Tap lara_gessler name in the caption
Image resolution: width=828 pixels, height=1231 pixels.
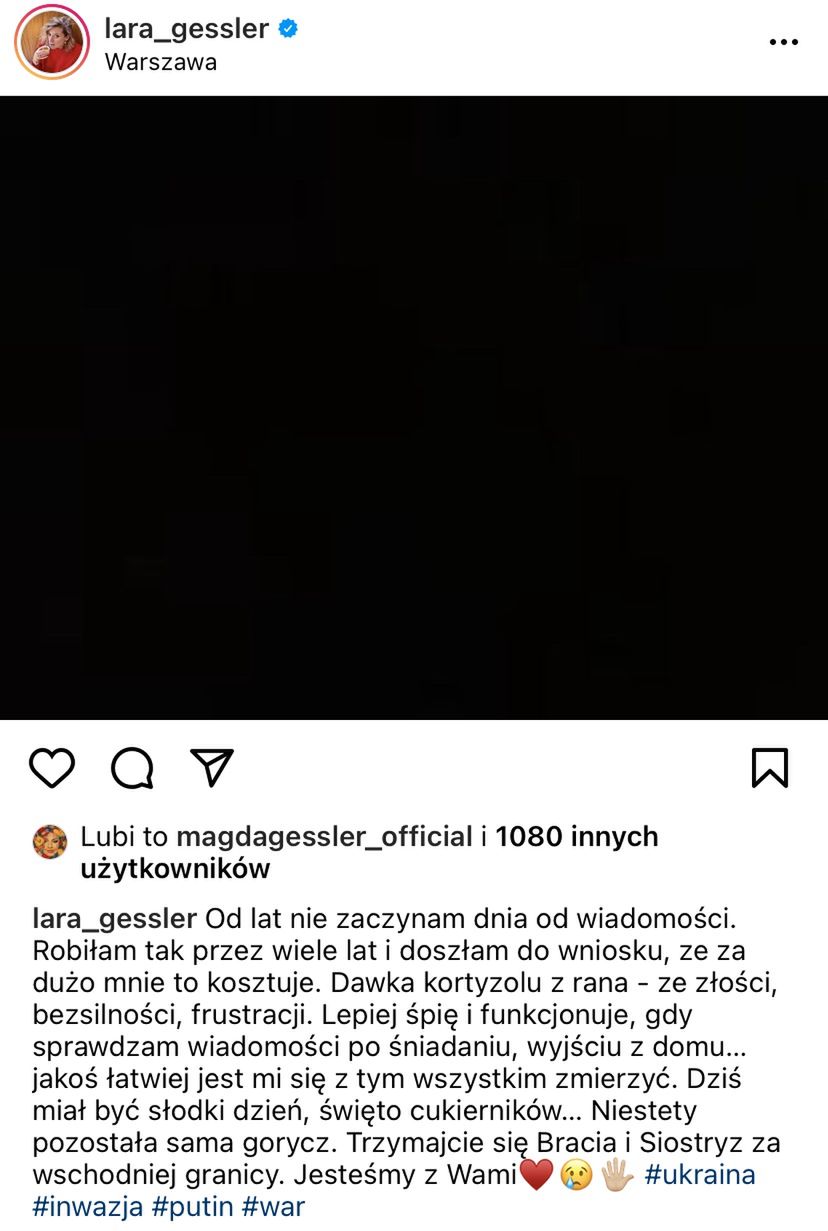click(x=114, y=918)
